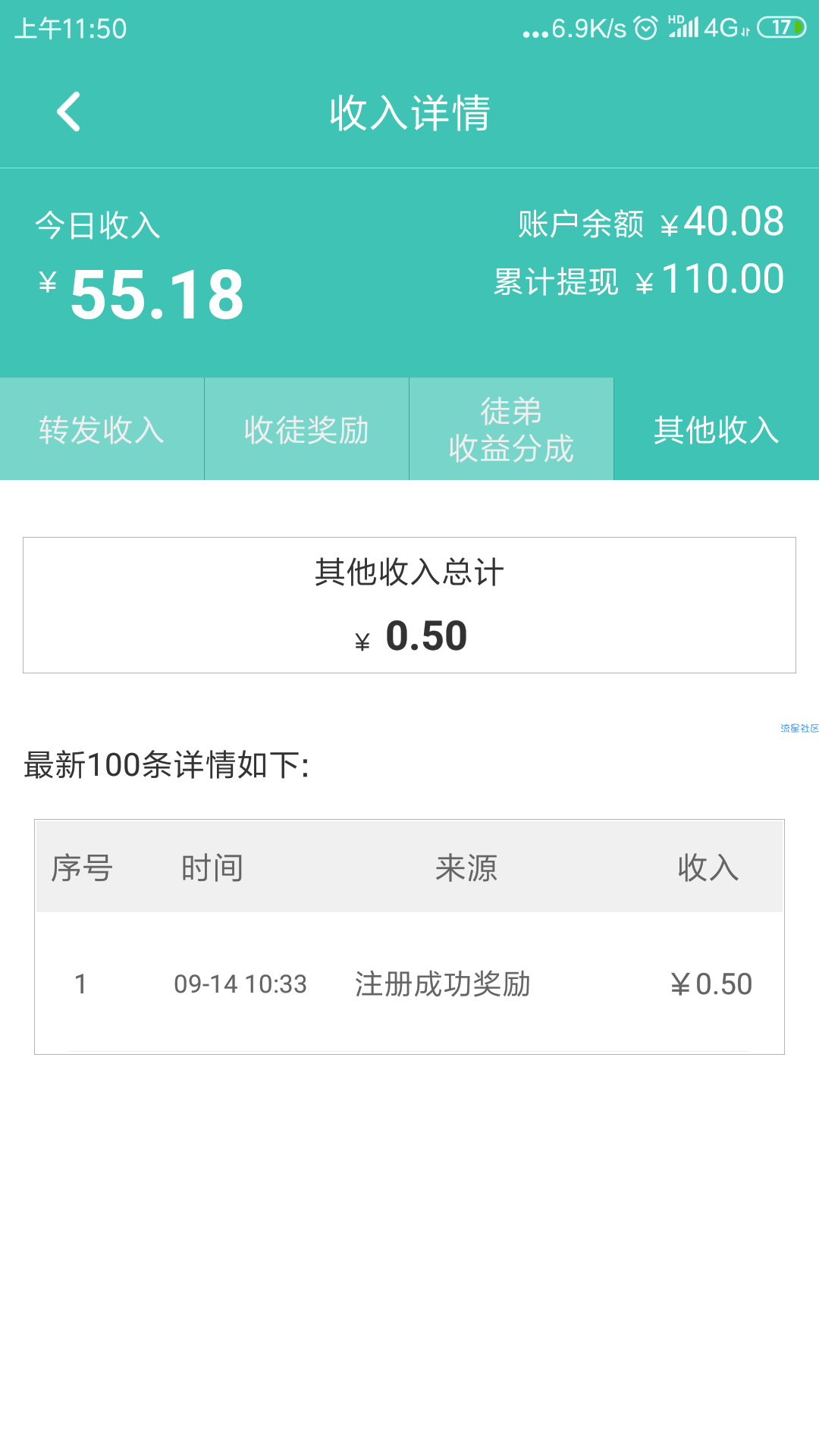Tap the 其他收入 tab
This screenshot has width=819, height=1456.
(717, 429)
